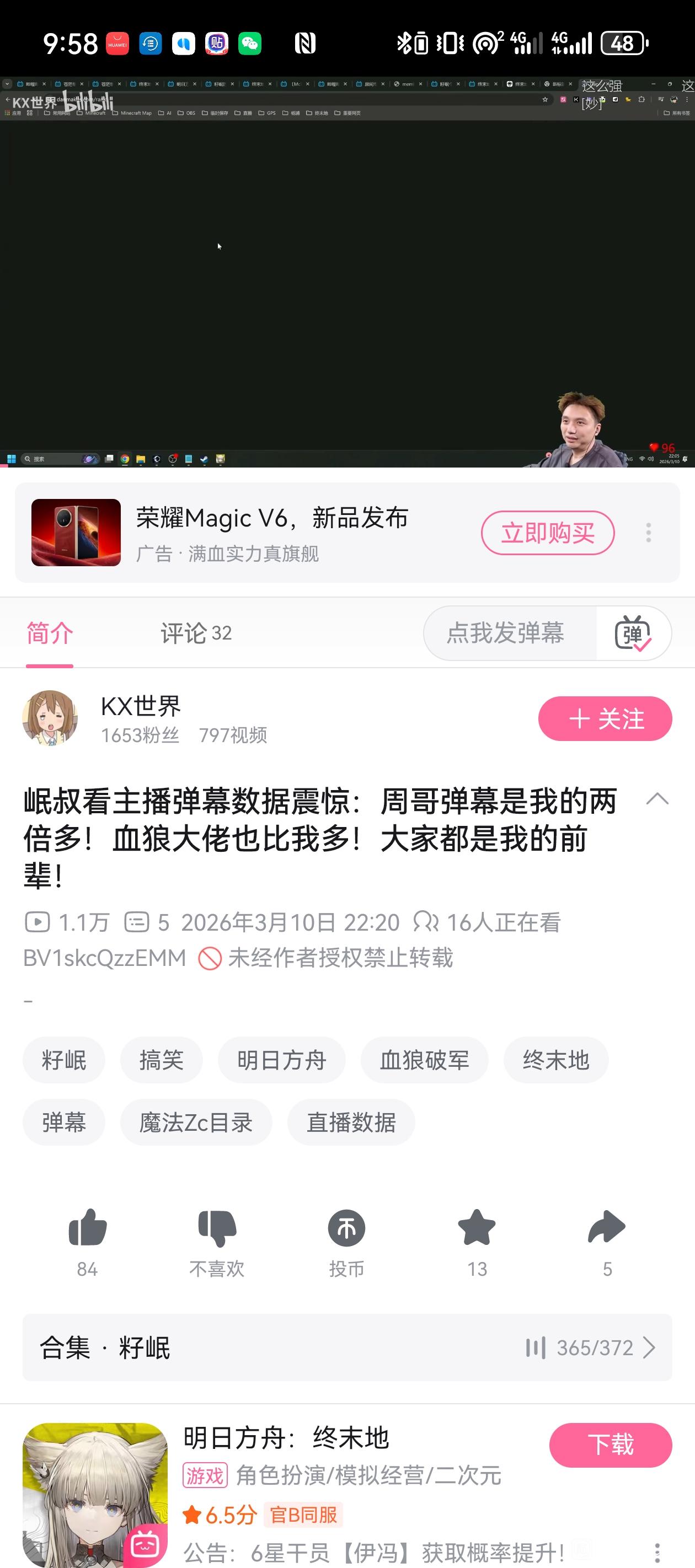Download 明日方舟：终末地 with 下载

tap(611, 1445)
